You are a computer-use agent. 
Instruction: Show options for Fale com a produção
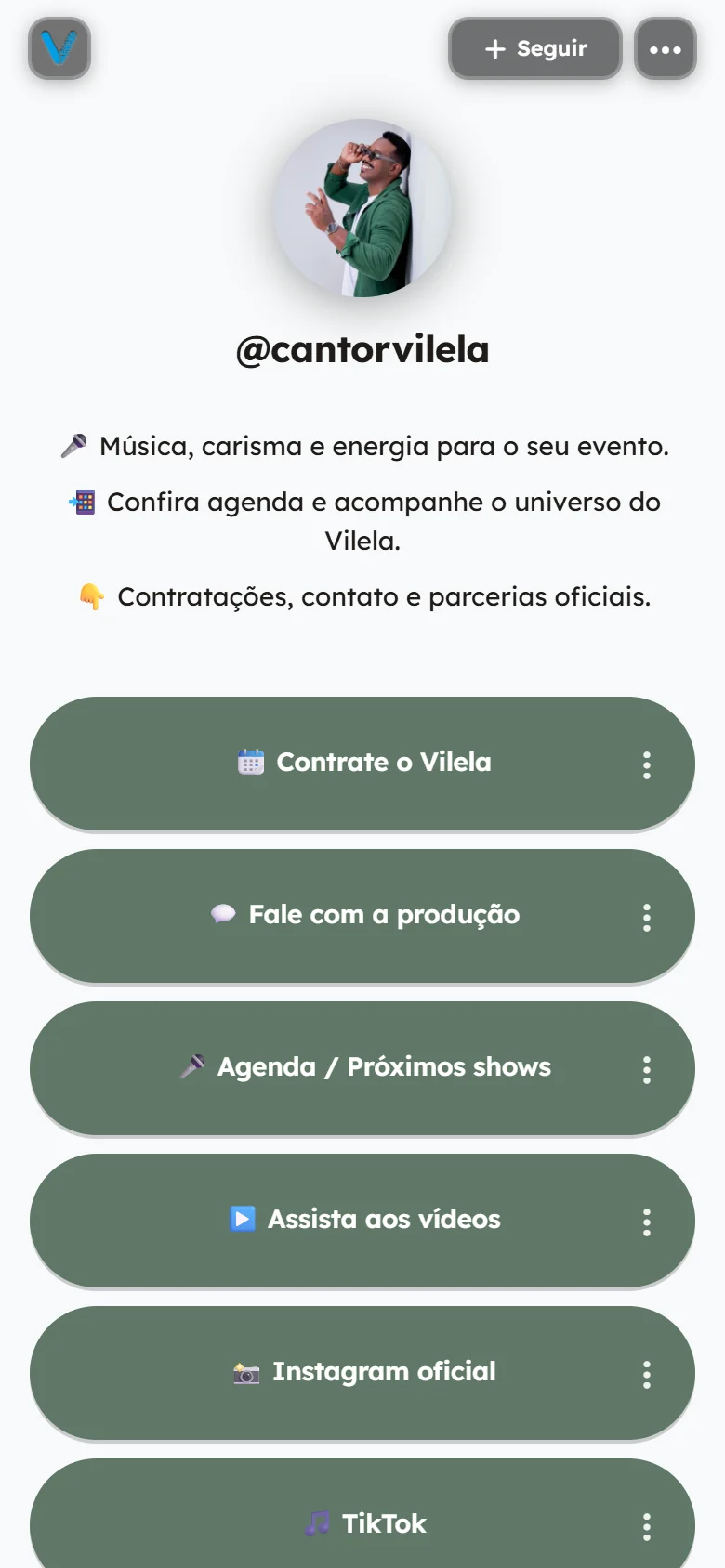click(x=647, y=917)
